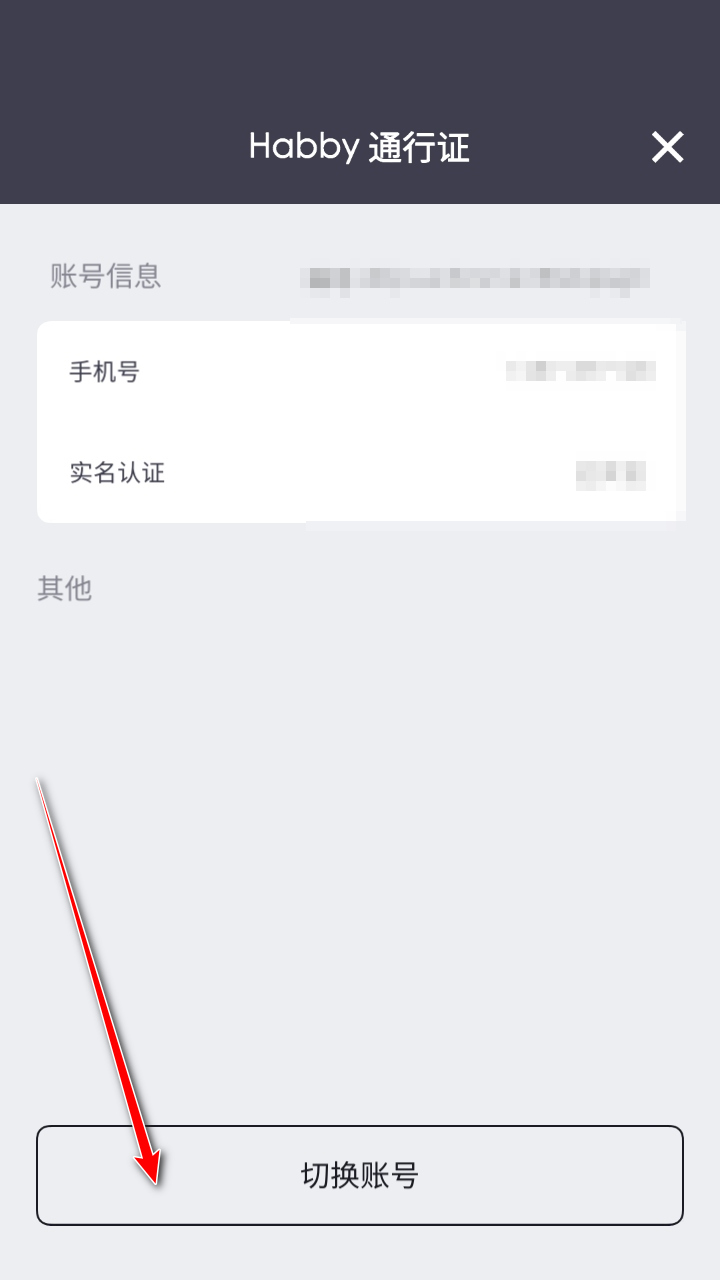The height and width of the screenshot is (1280, 720).
Task: Select the 手机号 phone number row
Action: click(360, 371)
